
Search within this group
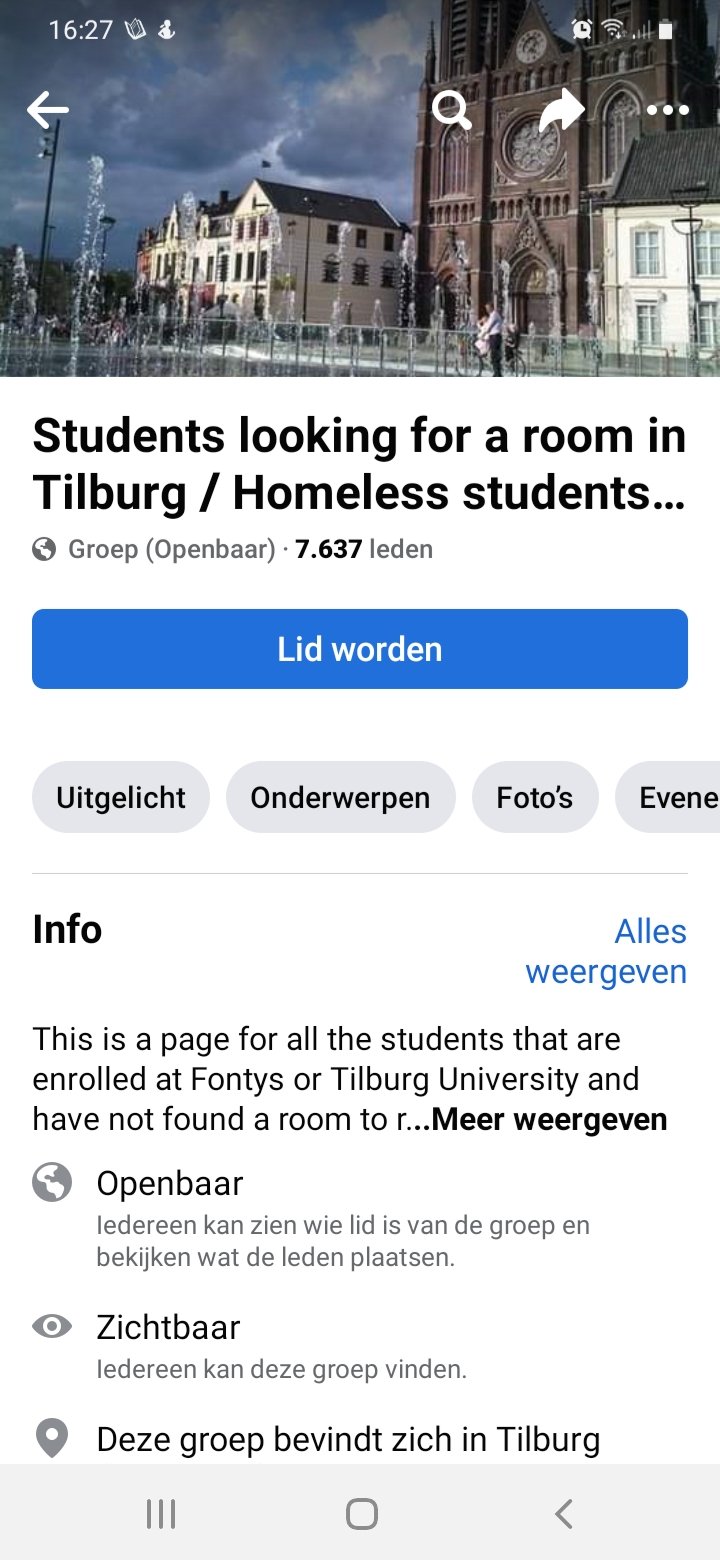pos(452,110)
